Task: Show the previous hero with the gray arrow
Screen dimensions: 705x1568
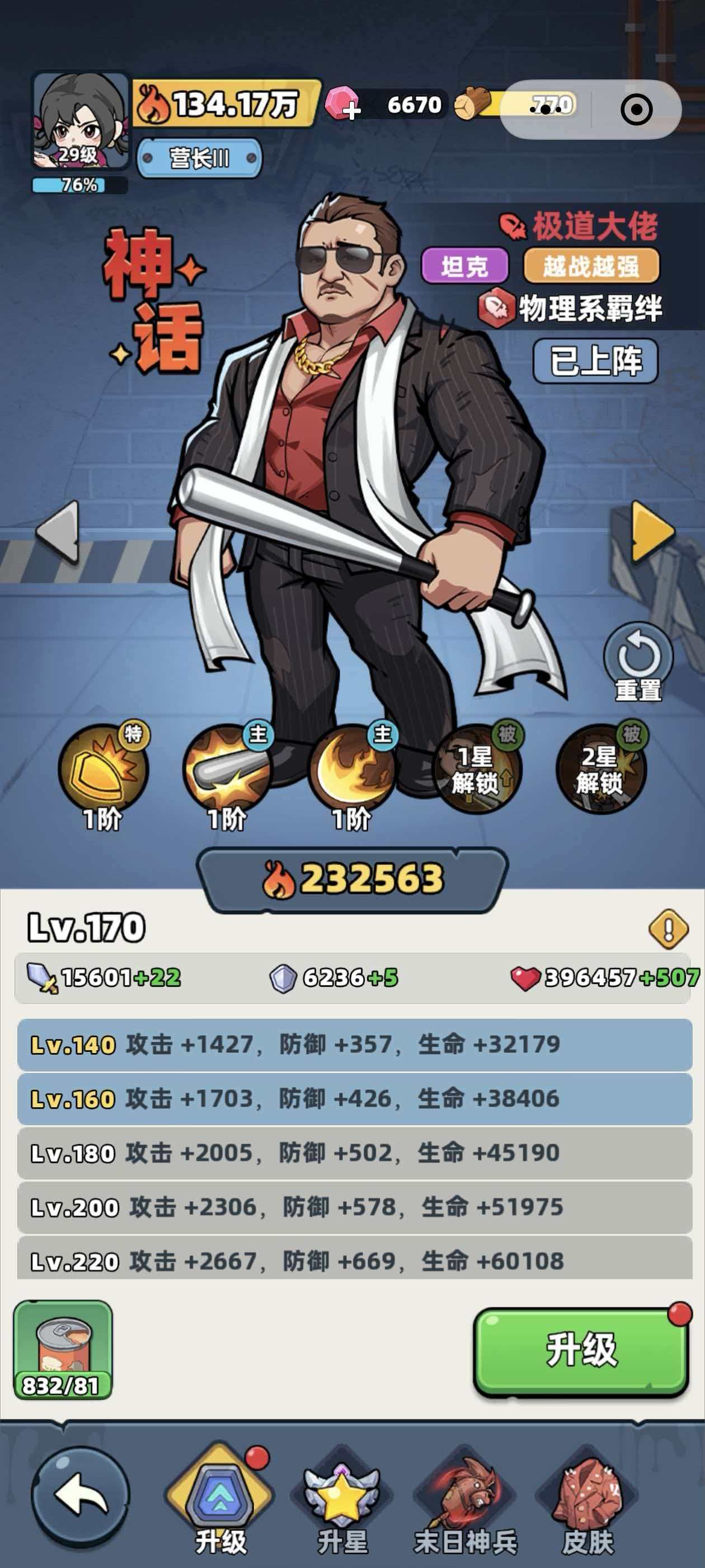Action: [x=58, y=531]
